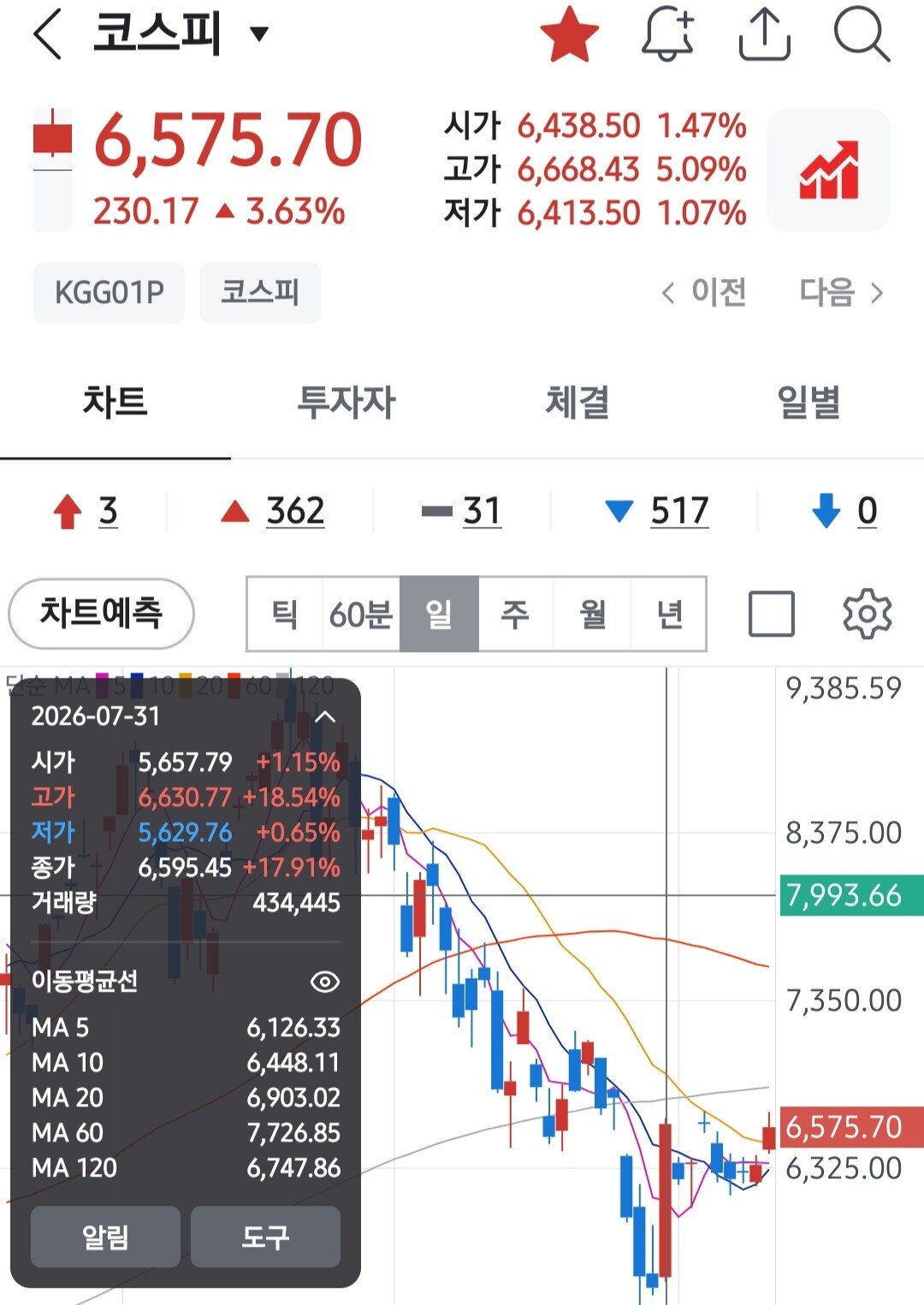The image size is (924, 1305).
Task: Select the 틱 chart interval
Action: (x=285, y=614)
